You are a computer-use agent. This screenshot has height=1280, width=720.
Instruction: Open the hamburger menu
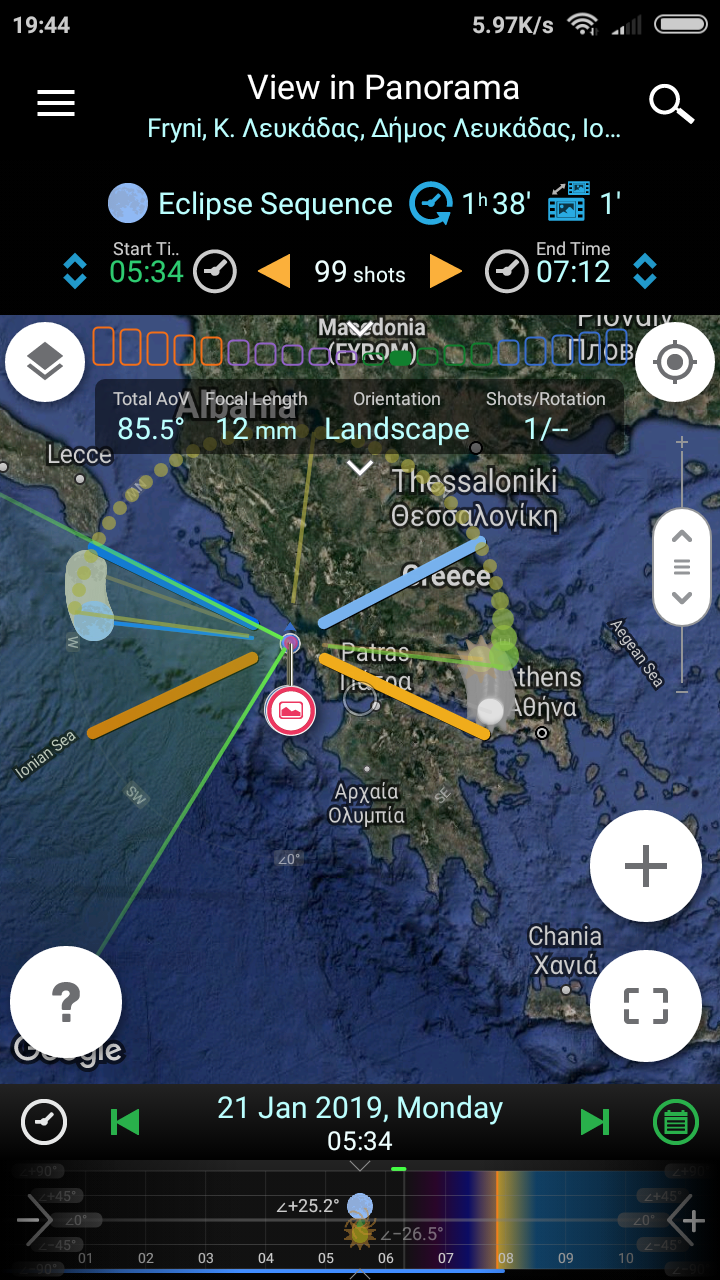[56, 103]
